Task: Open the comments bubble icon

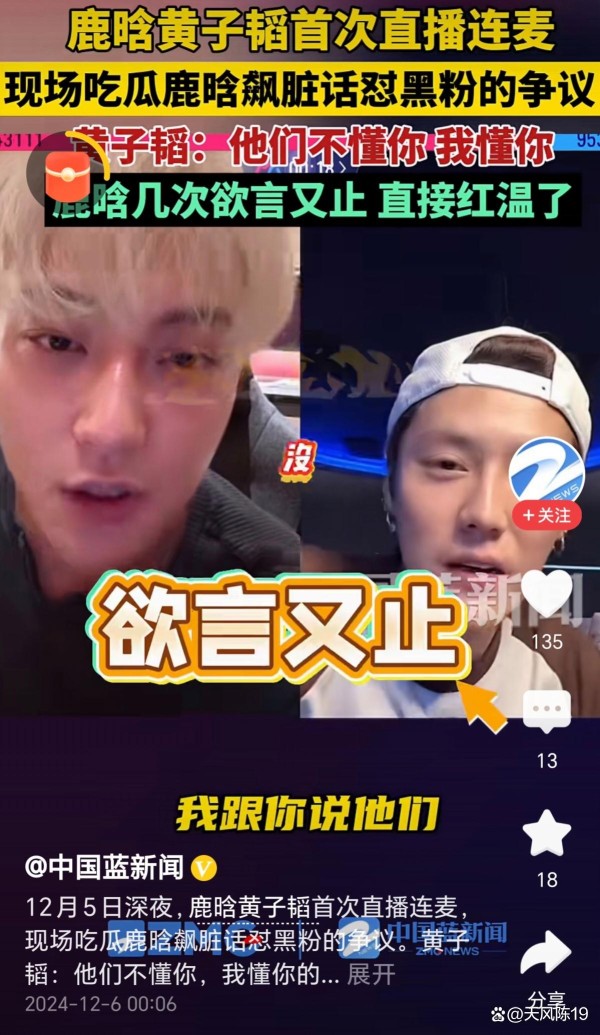Action: click(x=547, y=712)
